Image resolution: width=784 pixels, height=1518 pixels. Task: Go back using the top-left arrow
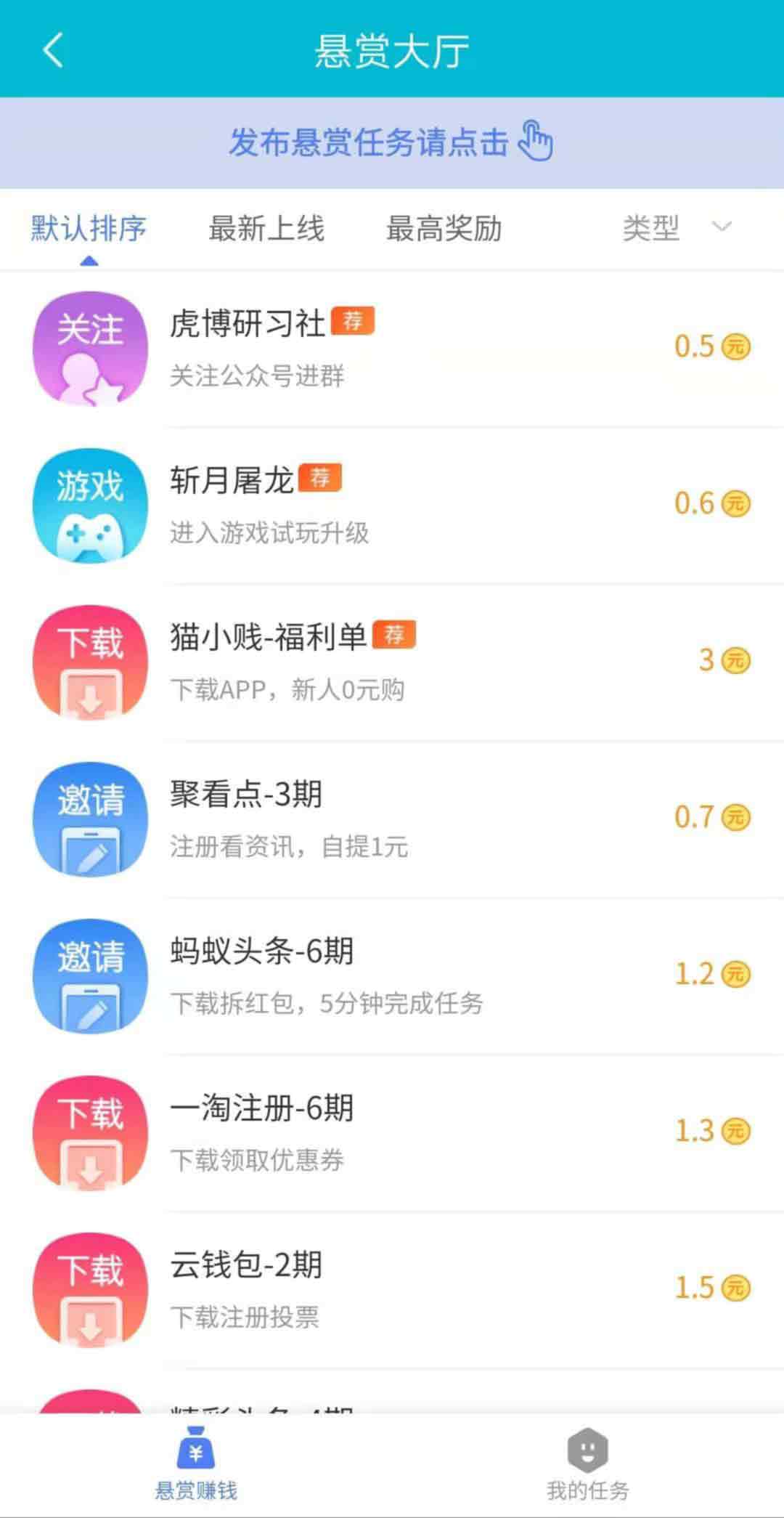[53, 50]
